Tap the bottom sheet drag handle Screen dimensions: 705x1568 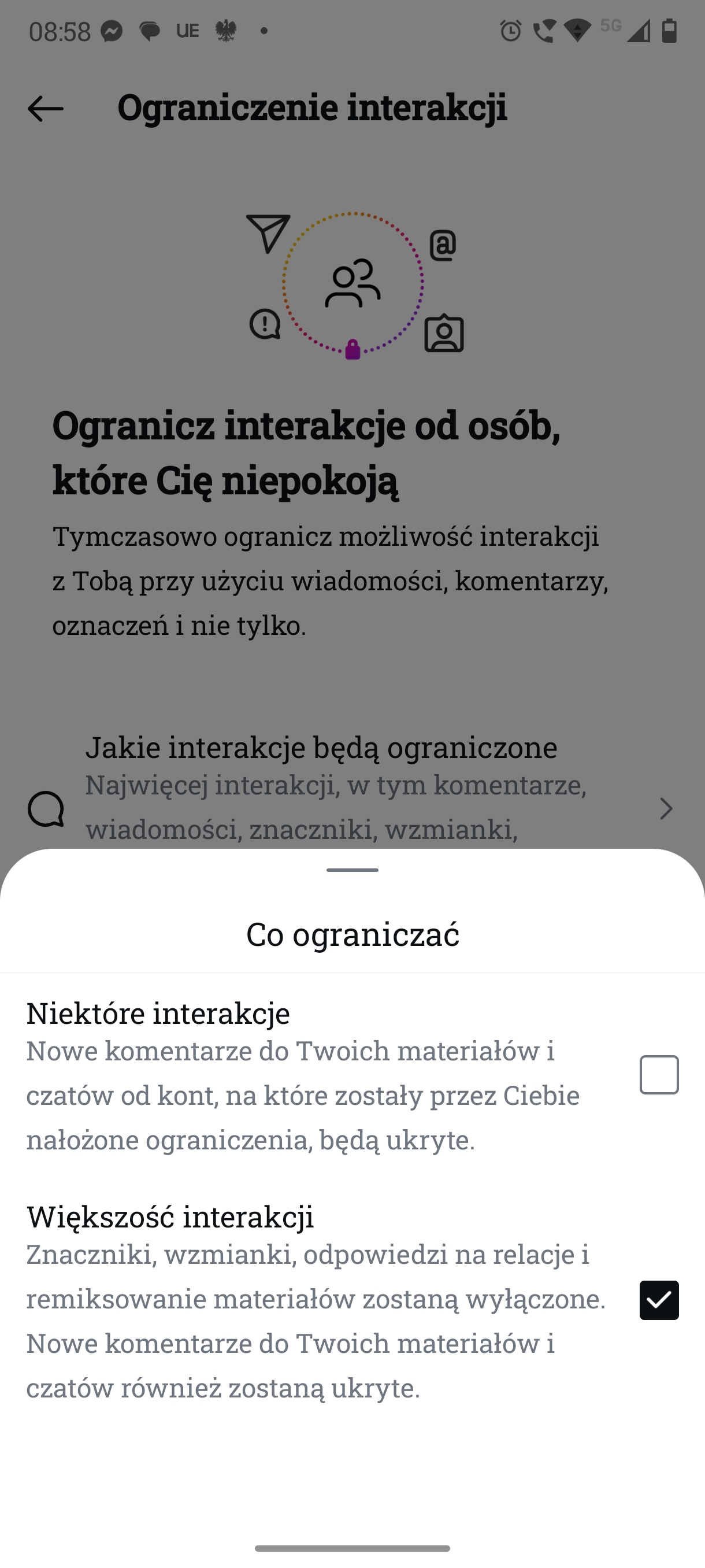coord(352,870)
